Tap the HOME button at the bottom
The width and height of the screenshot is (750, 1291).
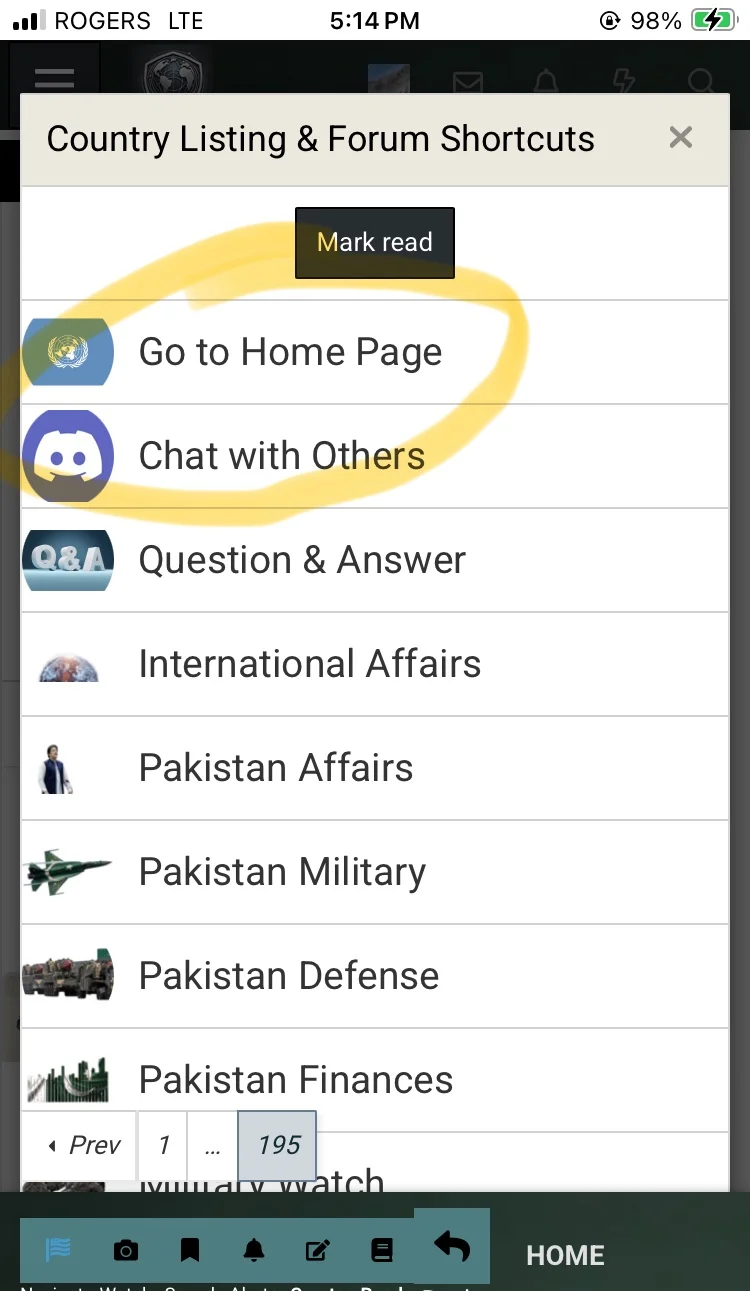point(565,1255)
